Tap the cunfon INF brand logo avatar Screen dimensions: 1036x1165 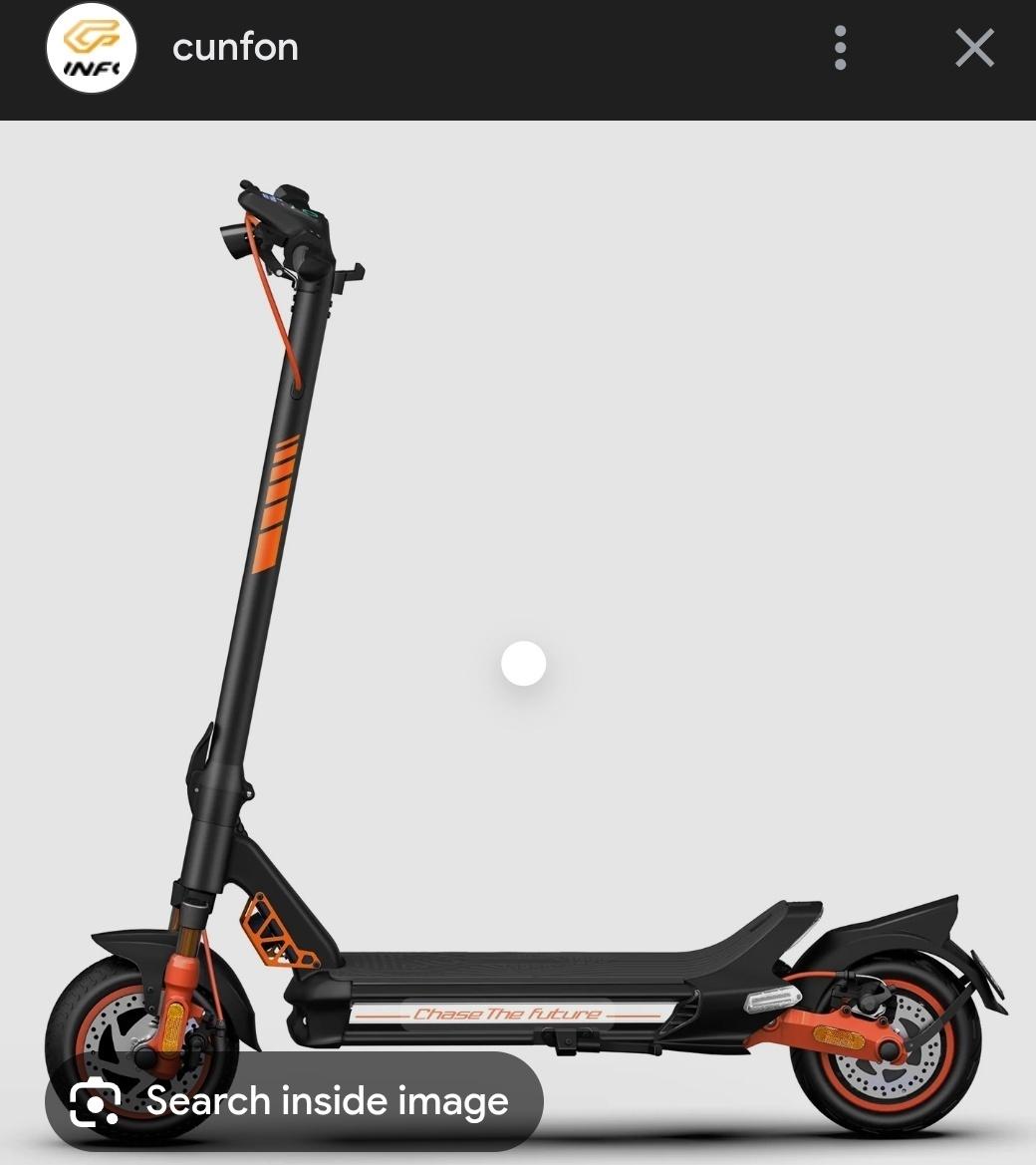coord(91,48)
